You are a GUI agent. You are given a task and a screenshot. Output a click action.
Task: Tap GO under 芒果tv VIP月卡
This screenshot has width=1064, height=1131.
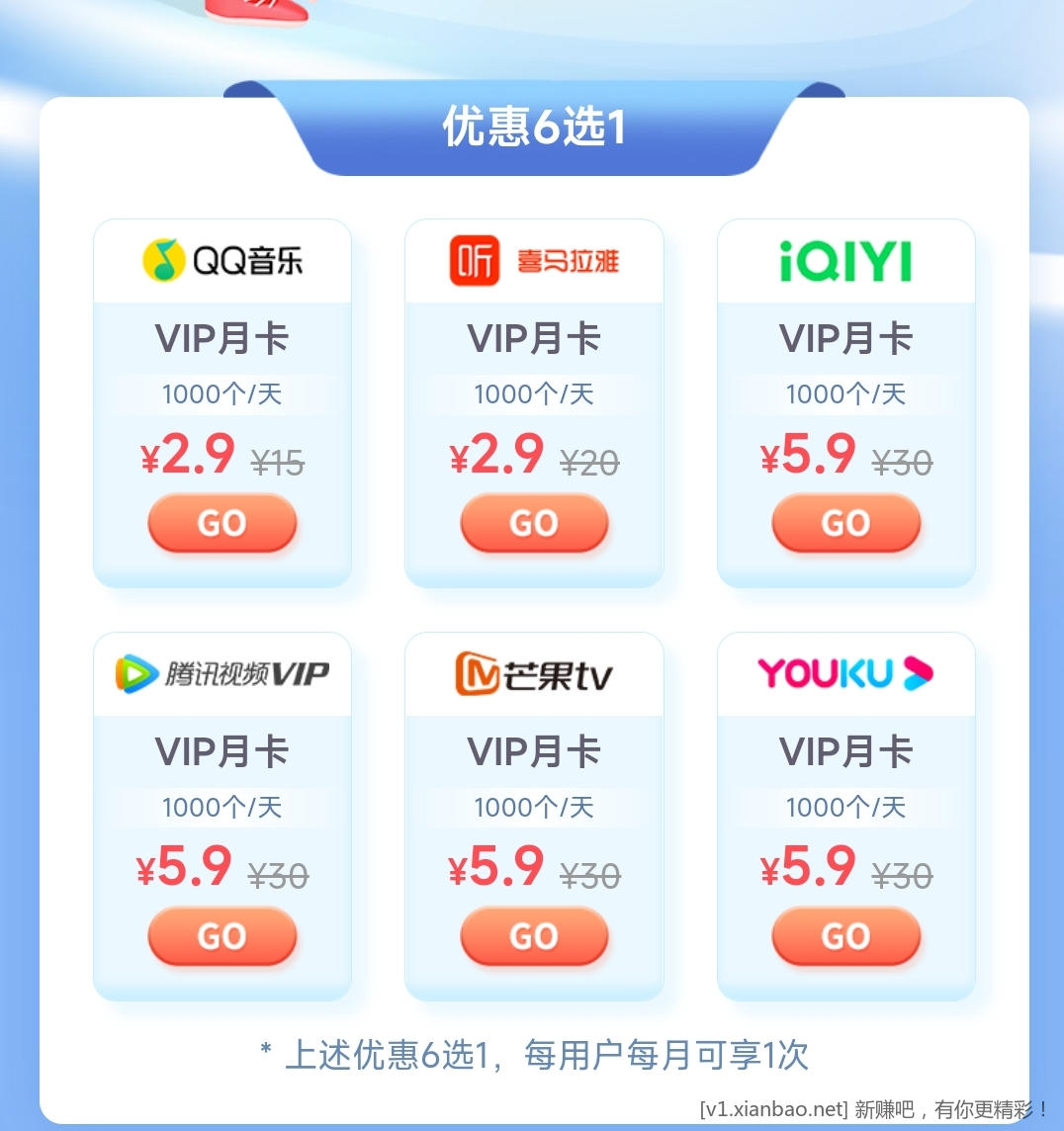click(534, 936)
